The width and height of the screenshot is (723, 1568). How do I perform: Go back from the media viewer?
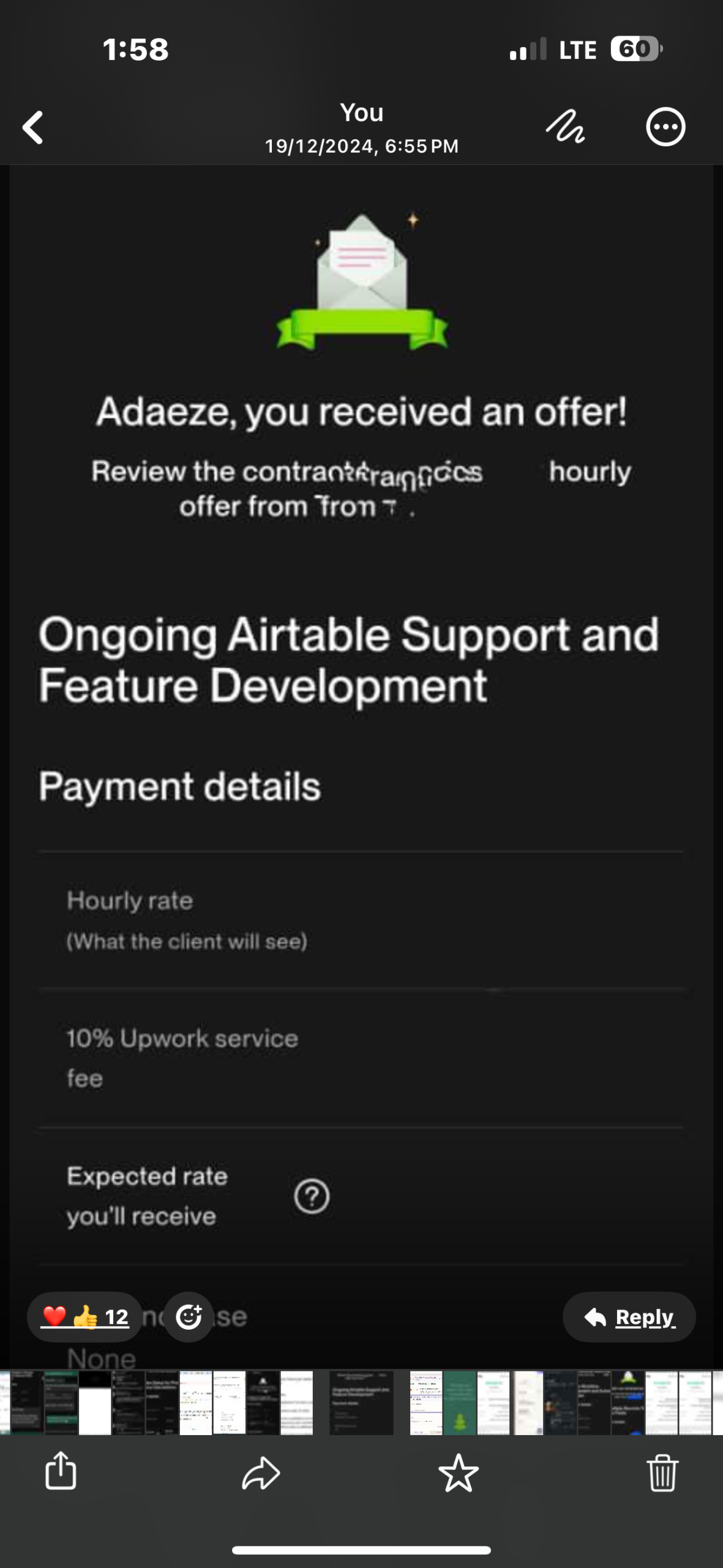[x=33, y=127]
